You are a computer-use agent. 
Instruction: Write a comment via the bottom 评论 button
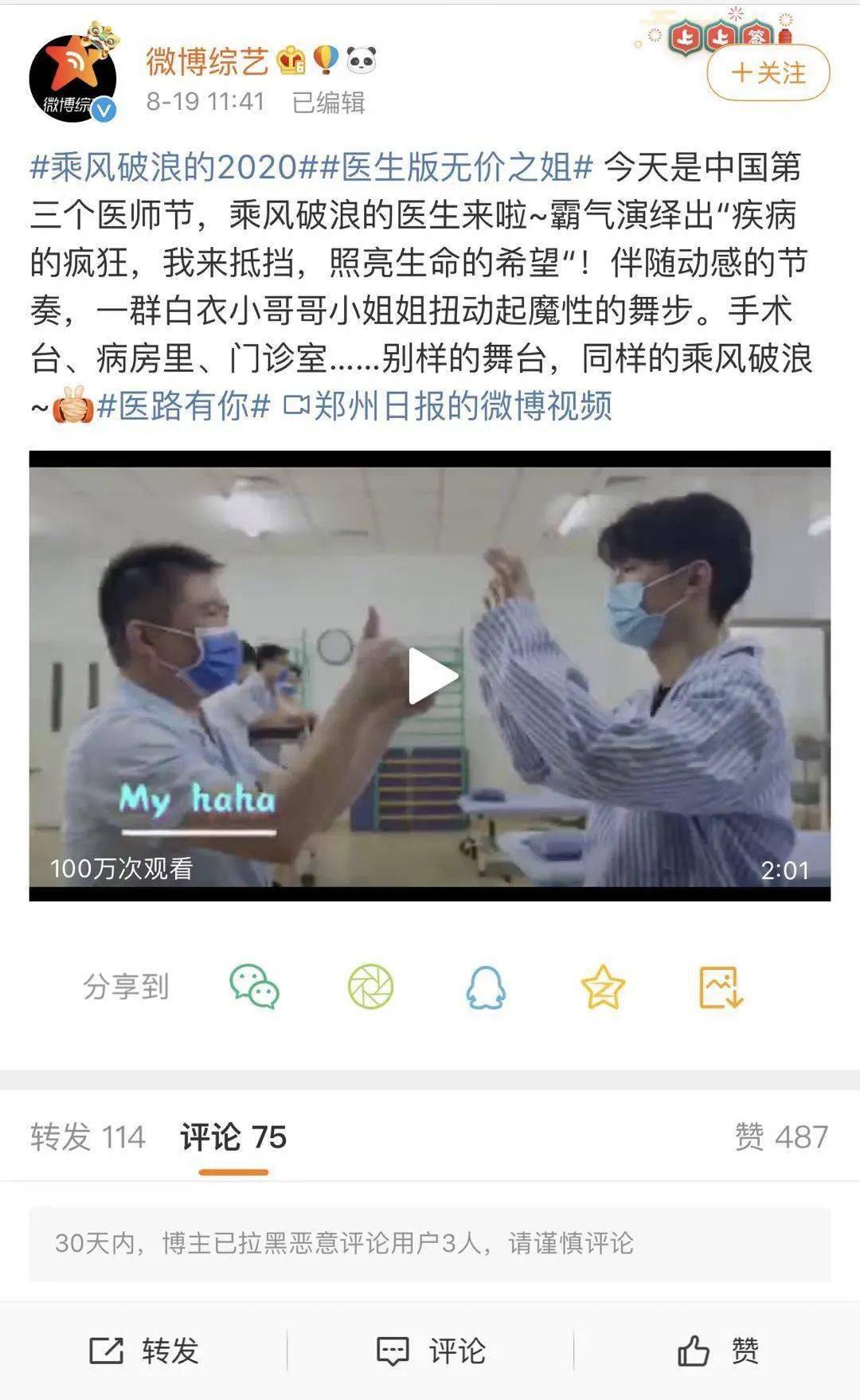pos(430,1351)
